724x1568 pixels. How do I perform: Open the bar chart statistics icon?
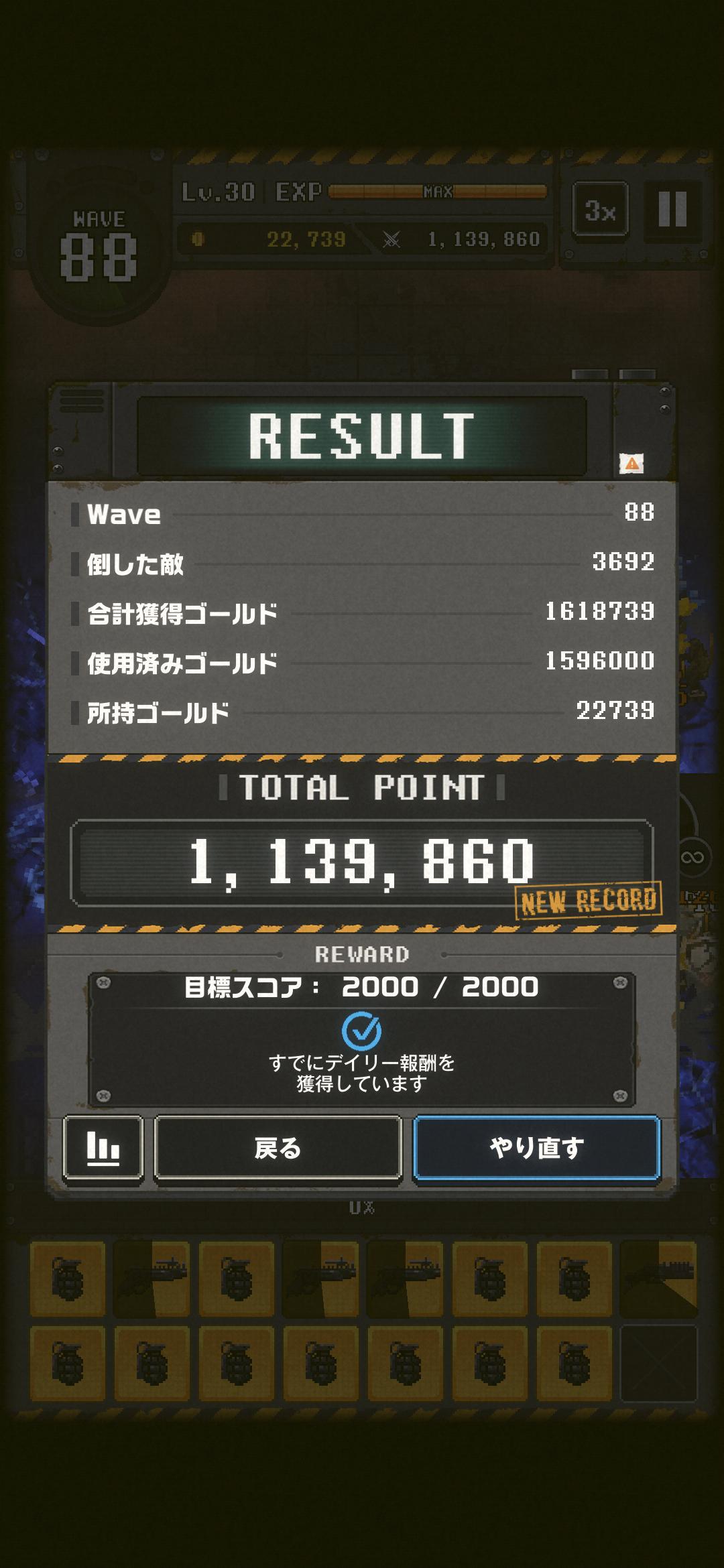(103, 1147)
